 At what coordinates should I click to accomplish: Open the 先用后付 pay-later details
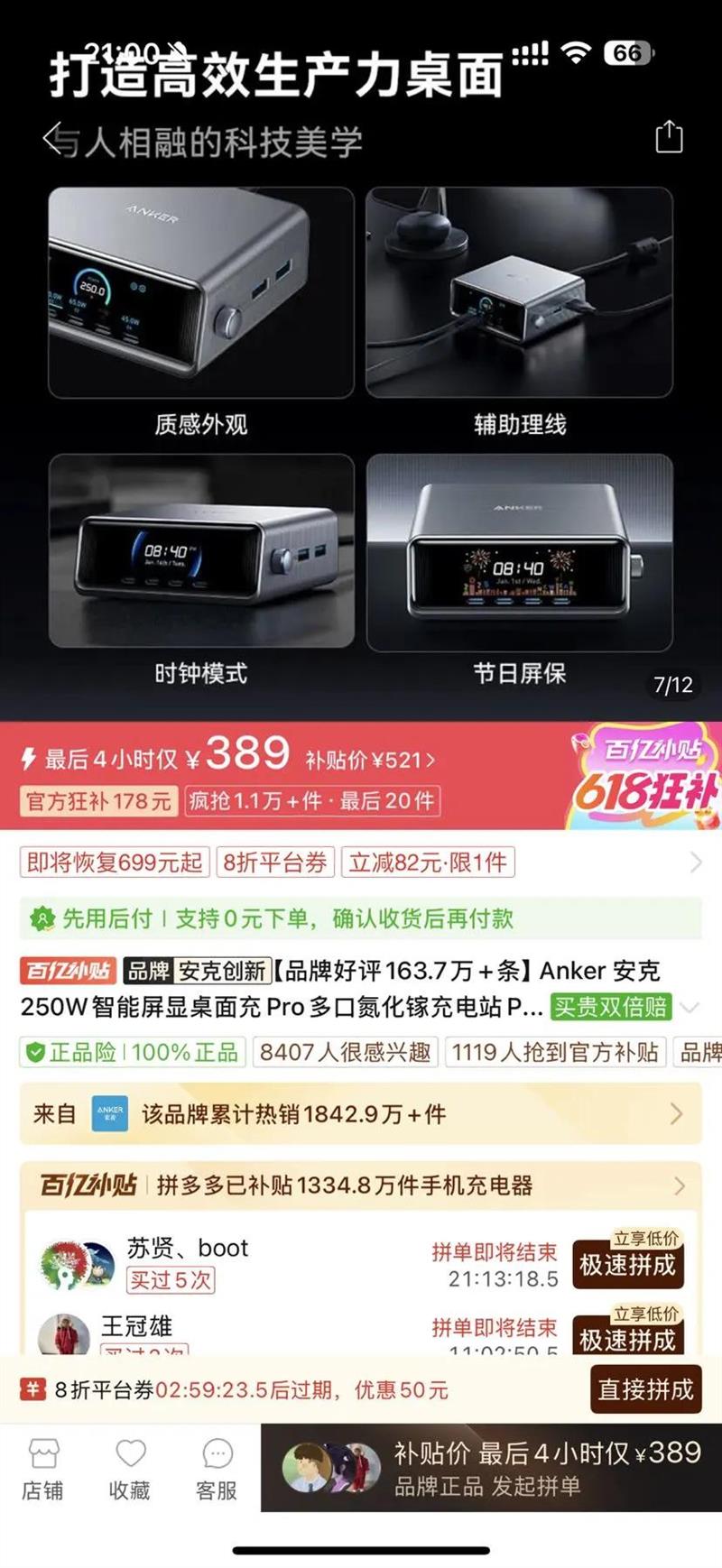click(x=361, y=918)
